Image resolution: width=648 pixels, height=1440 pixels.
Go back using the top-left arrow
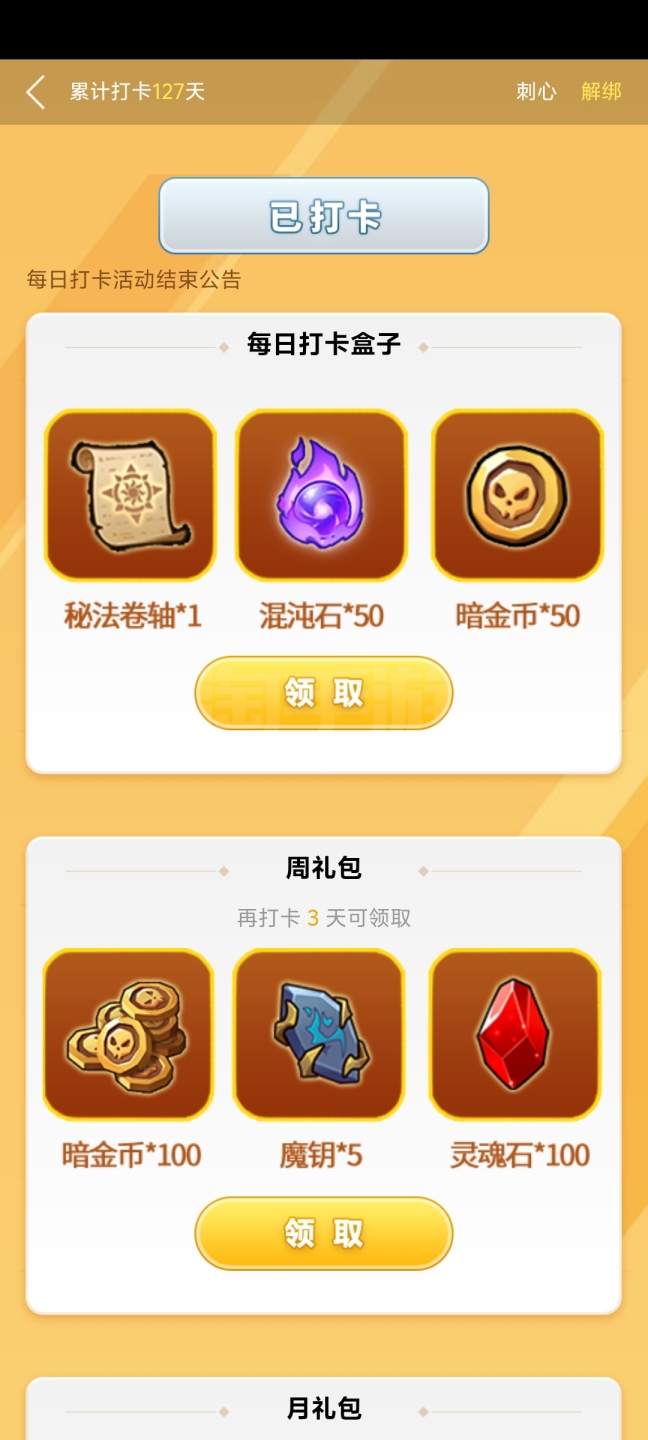36,92
